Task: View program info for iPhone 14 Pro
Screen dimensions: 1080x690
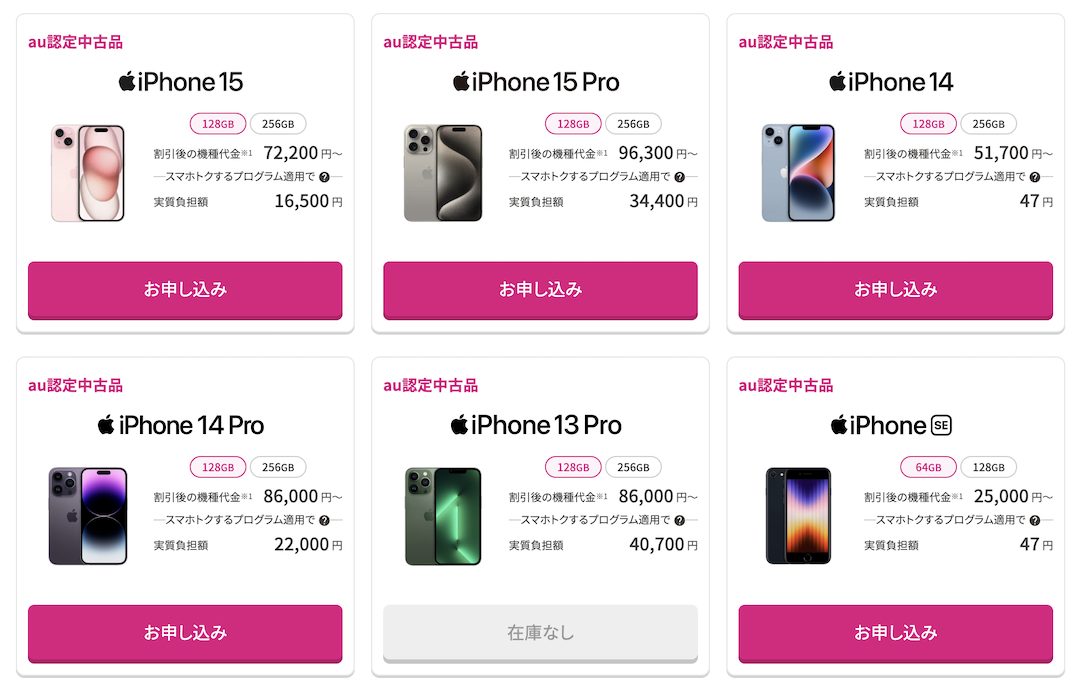Action: click(325, 520)
